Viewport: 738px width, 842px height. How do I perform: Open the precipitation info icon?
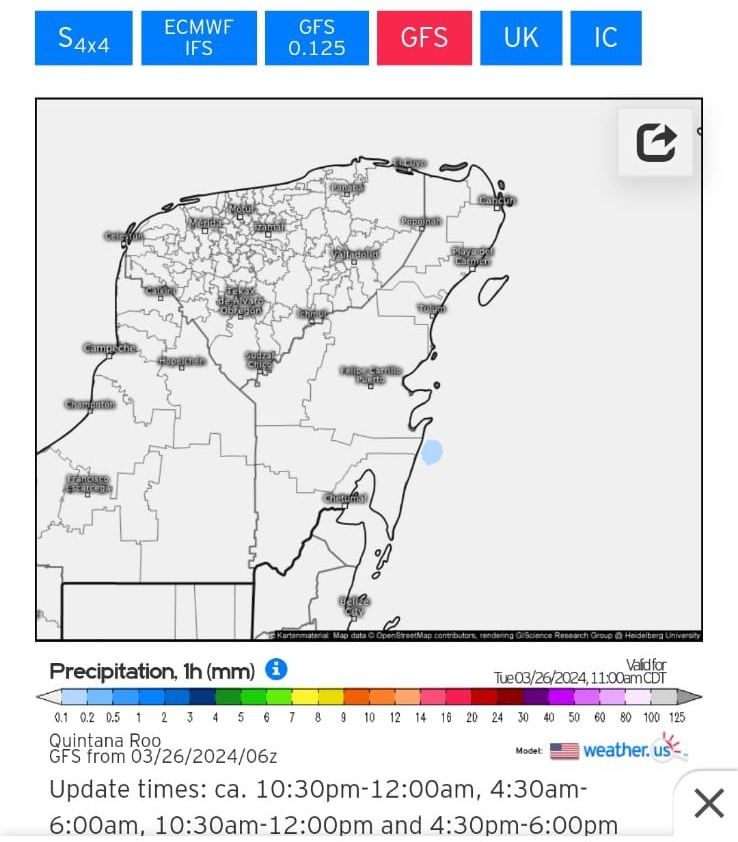point(277,670)
